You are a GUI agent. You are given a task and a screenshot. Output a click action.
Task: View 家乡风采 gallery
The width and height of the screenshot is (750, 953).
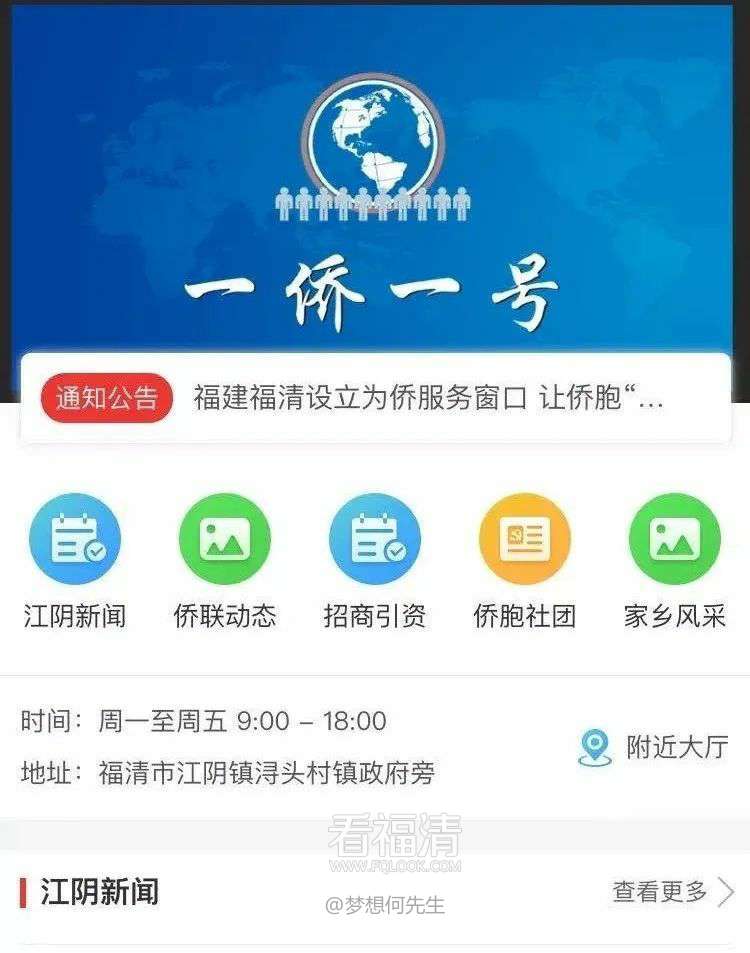[x=675, y=541]
